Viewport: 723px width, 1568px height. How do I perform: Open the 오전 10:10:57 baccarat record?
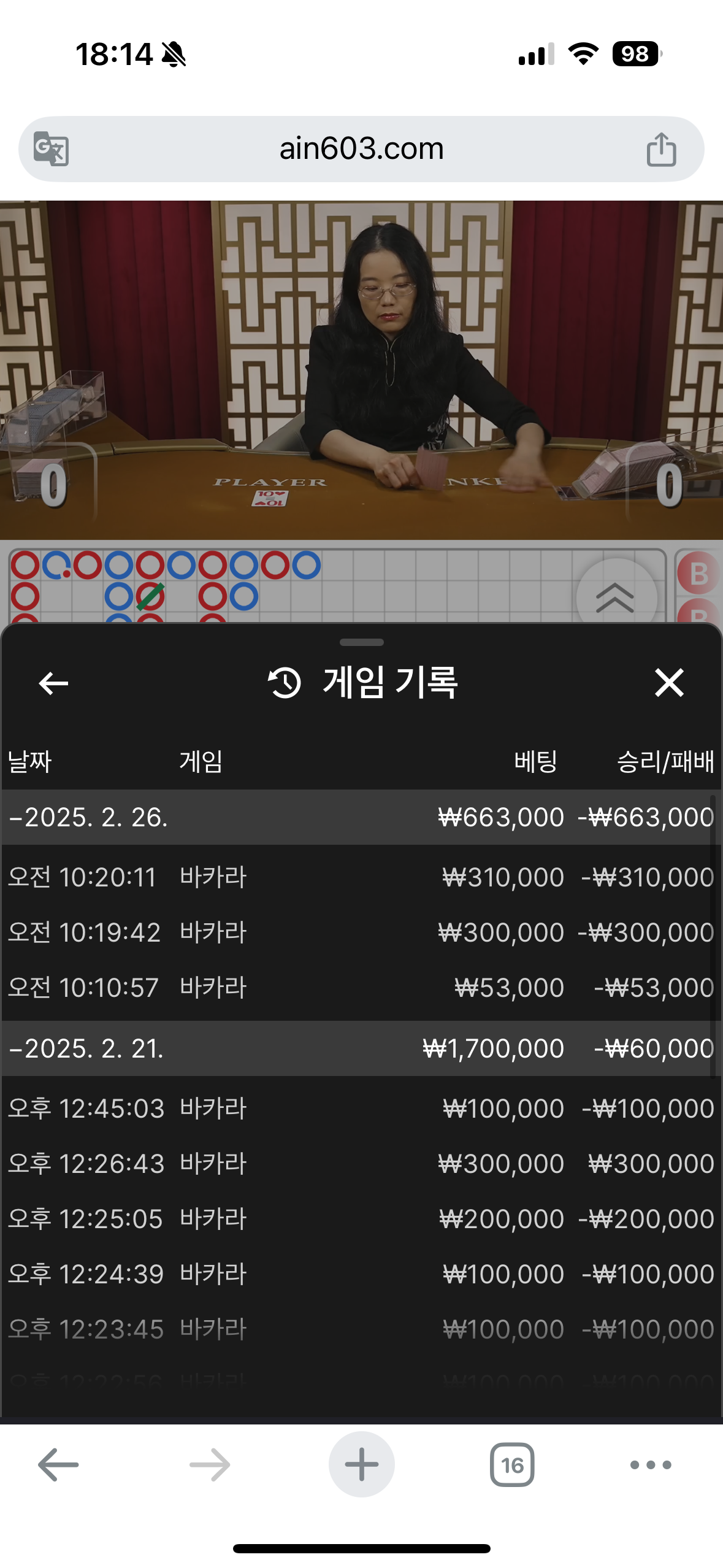point(361,988)
